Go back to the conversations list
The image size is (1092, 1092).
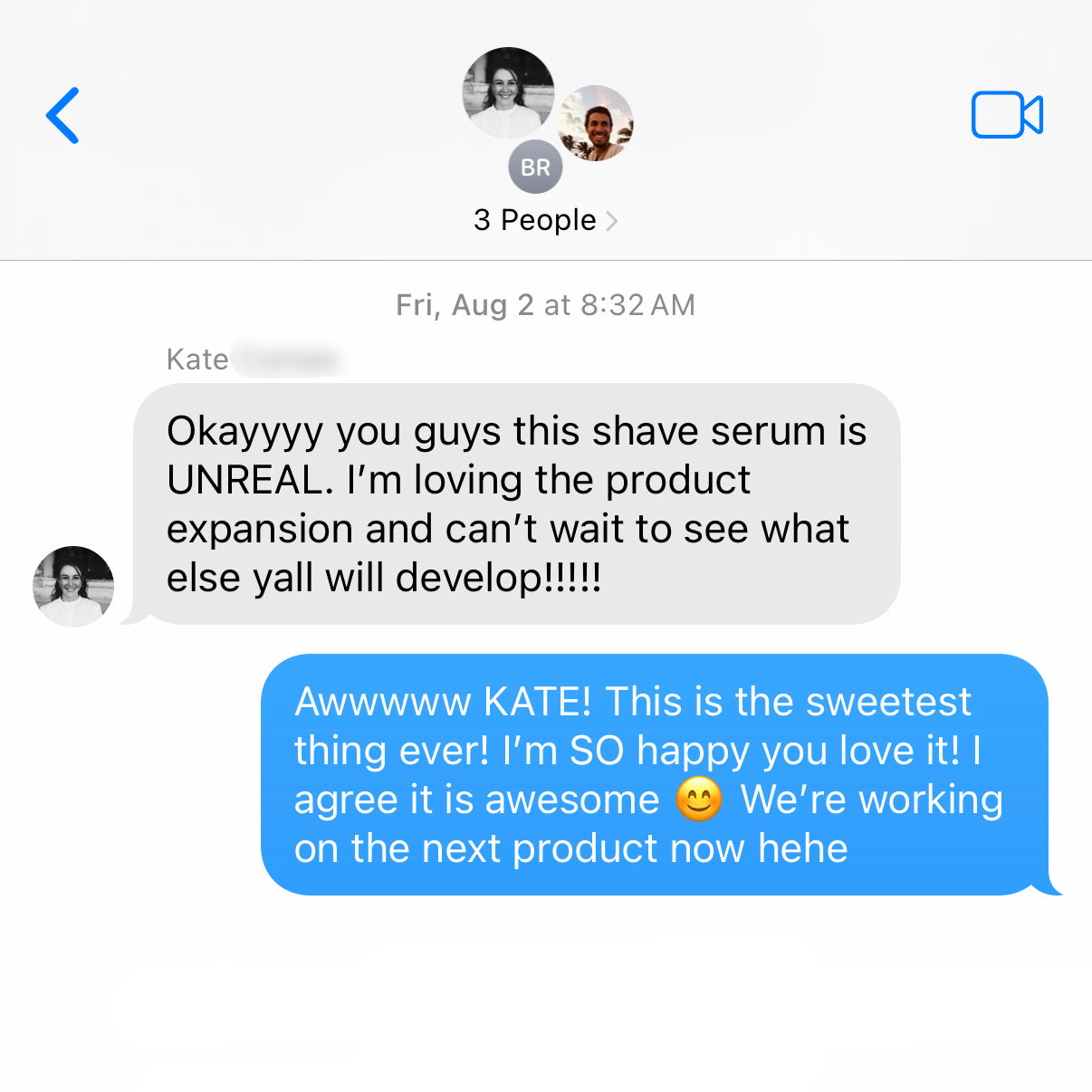coord(62,116)
